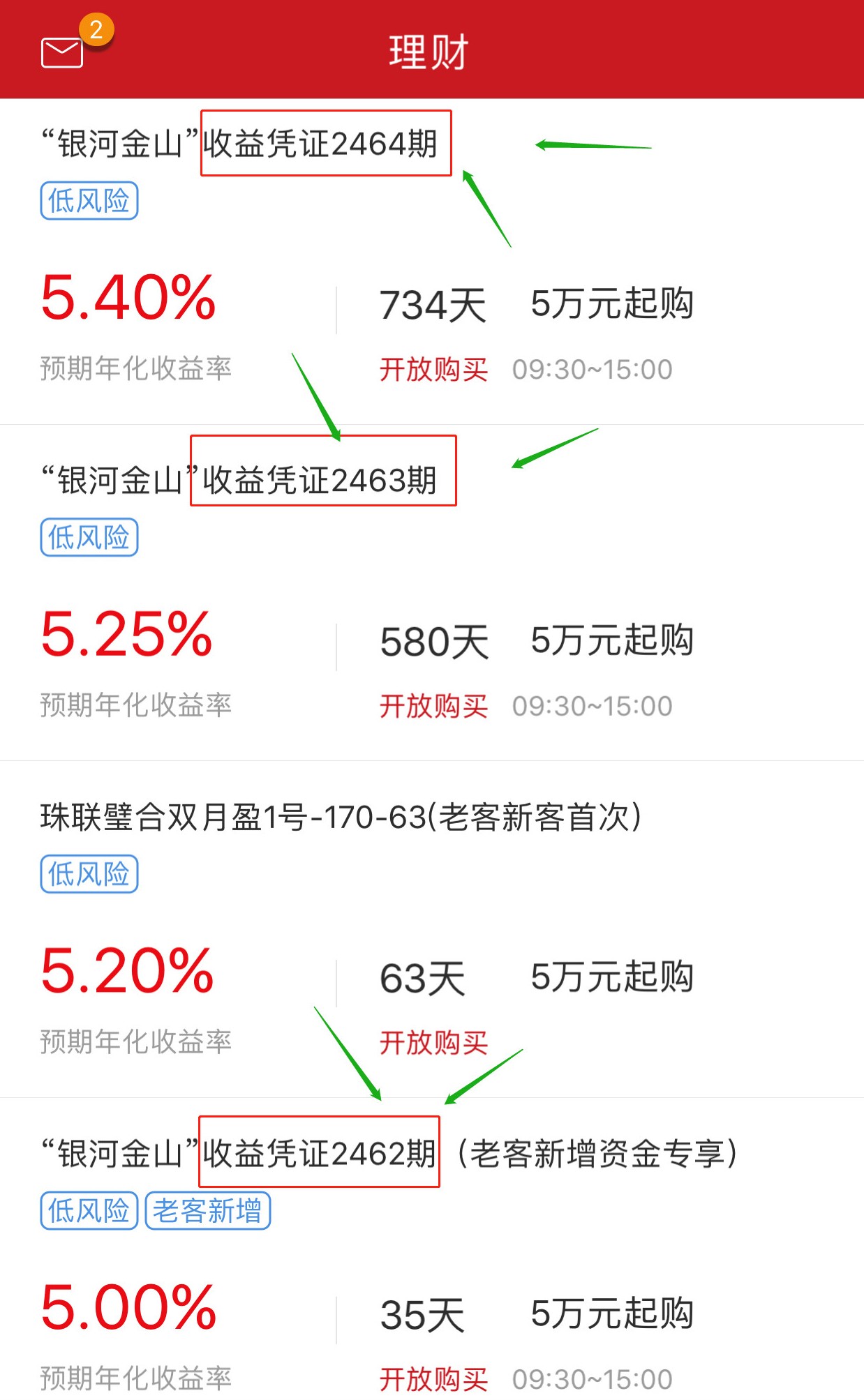Tap 开放购买 on 收益凭证2464期
864x1400 pixels.
point(434,370)
